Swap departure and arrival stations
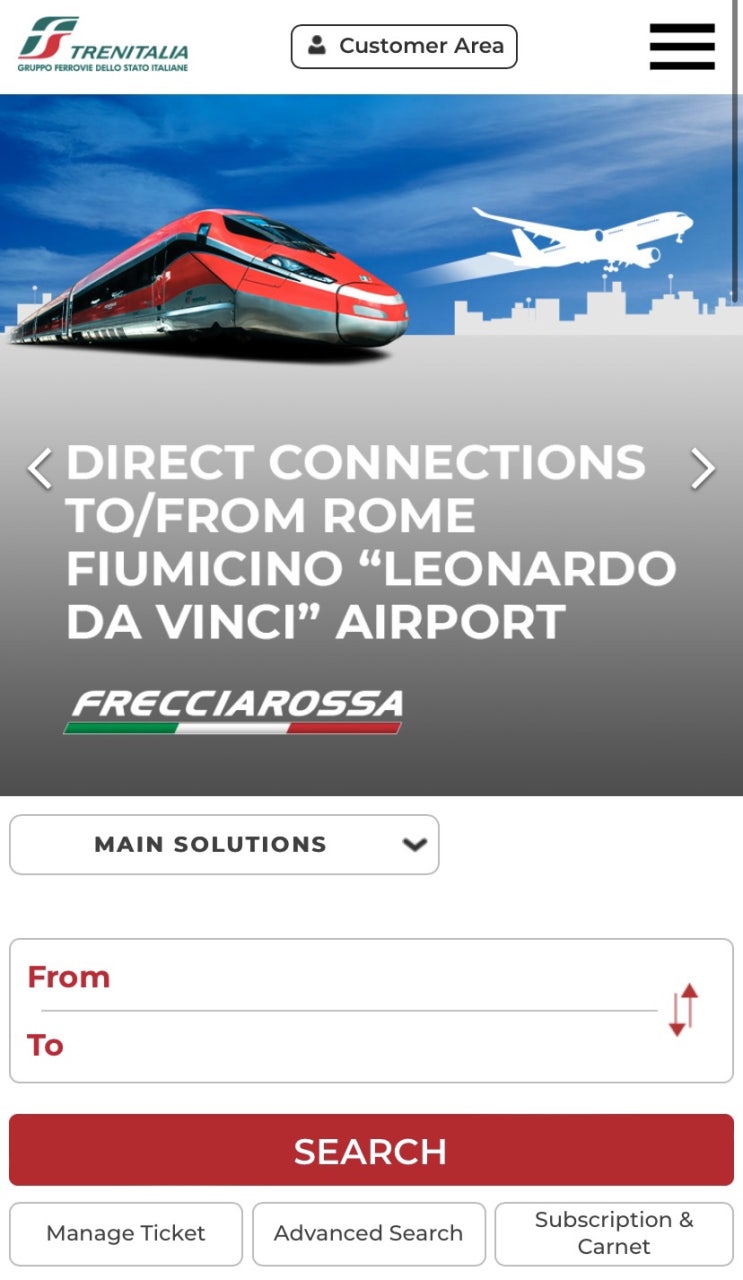 (683, 1010)
